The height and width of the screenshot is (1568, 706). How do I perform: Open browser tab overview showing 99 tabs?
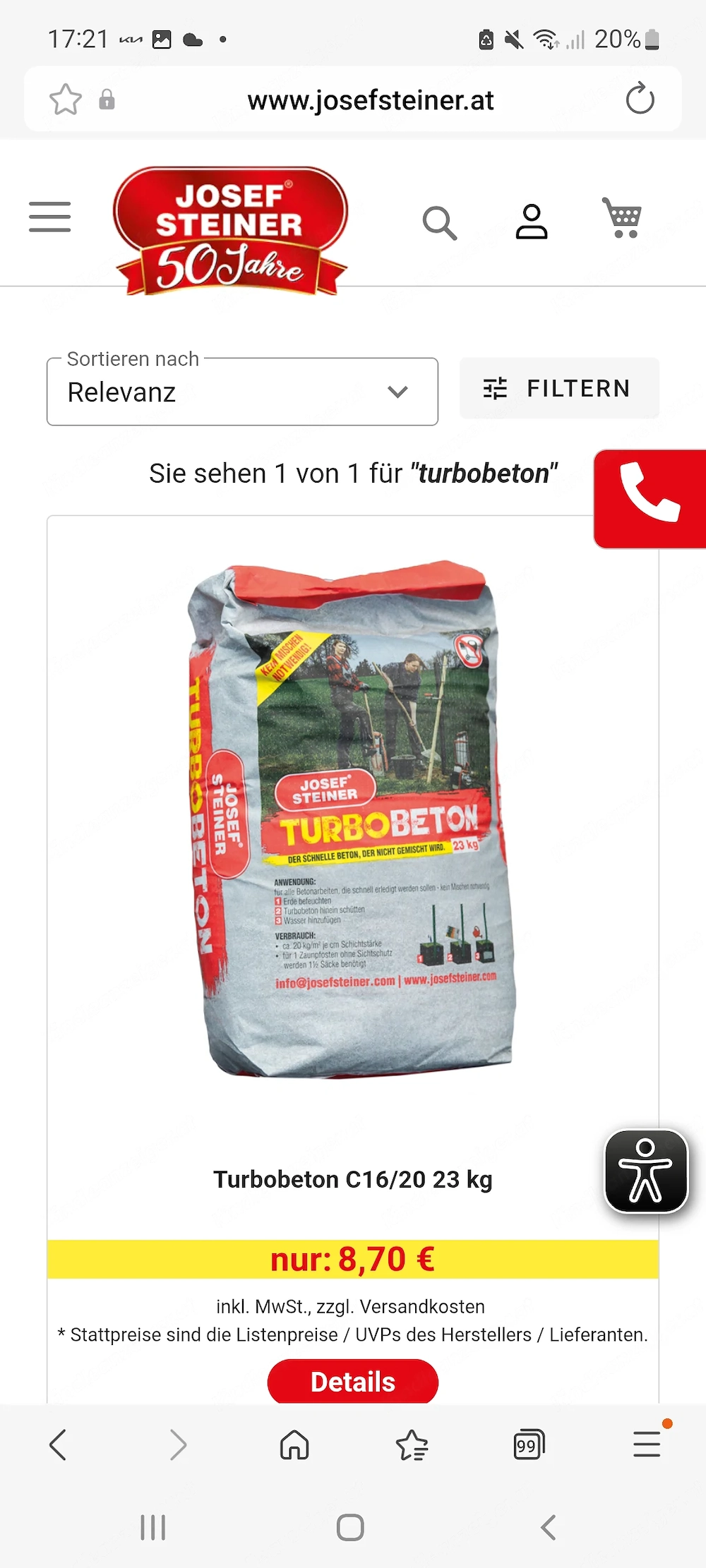(529, 1445)
